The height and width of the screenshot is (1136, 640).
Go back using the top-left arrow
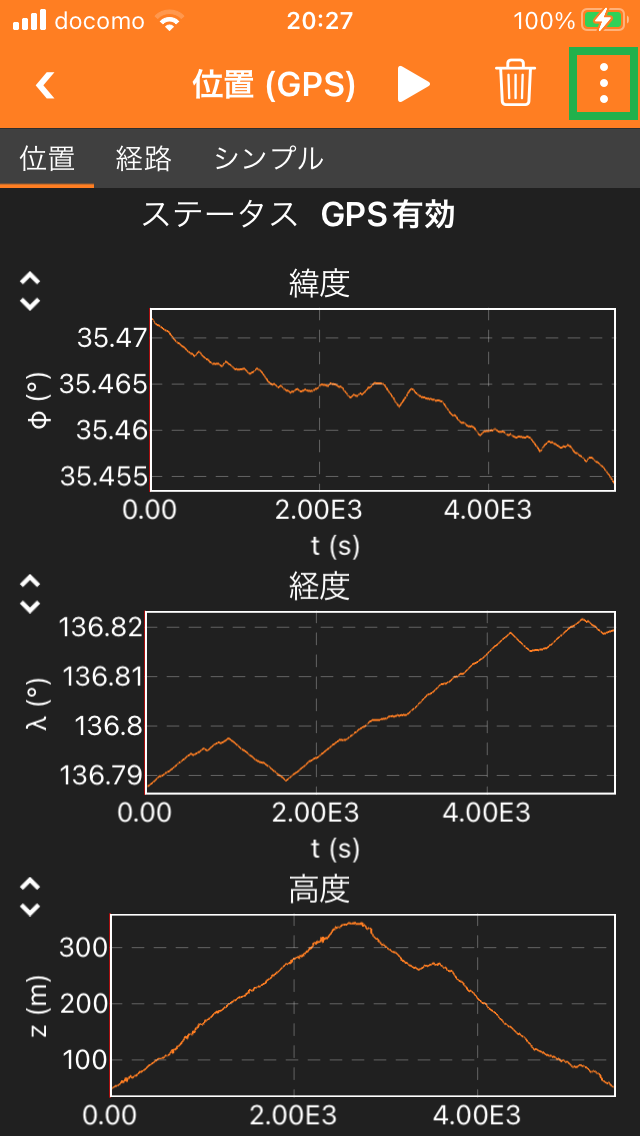coord(45,85)
